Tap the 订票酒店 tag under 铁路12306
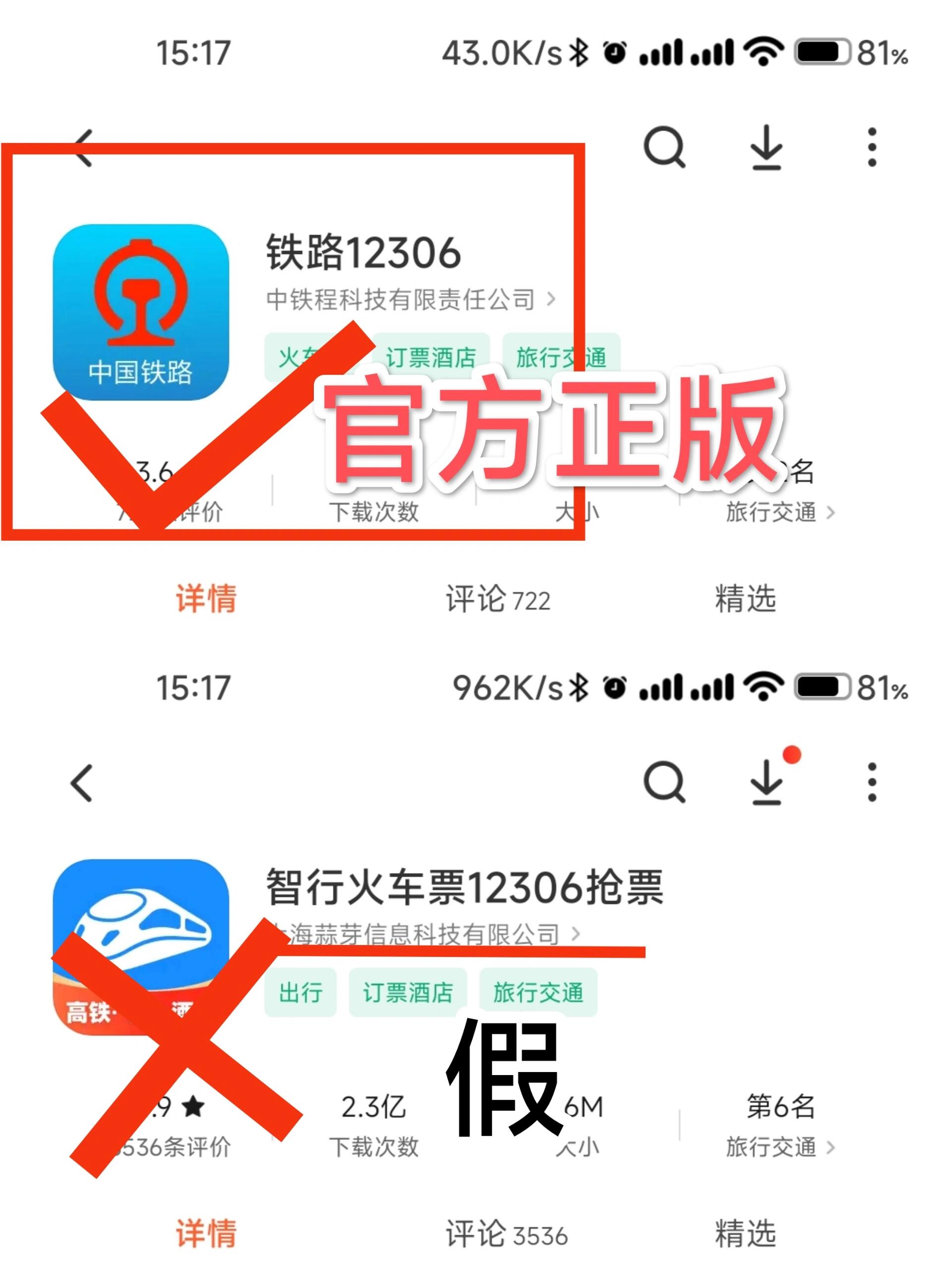The image size is (952, 1270). [x=431, y=356]
